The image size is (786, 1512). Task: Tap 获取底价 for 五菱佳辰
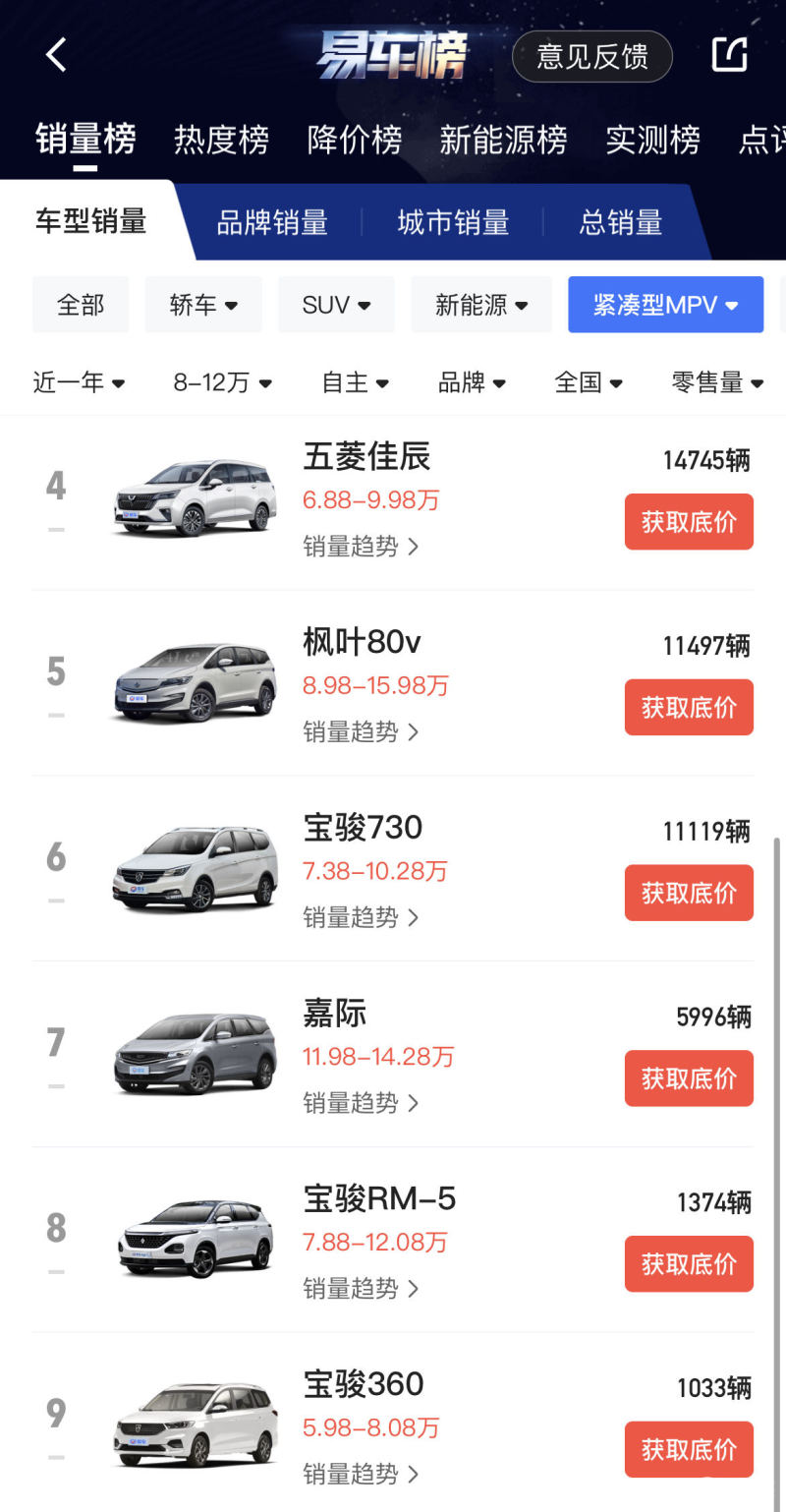tap(689, 522)
